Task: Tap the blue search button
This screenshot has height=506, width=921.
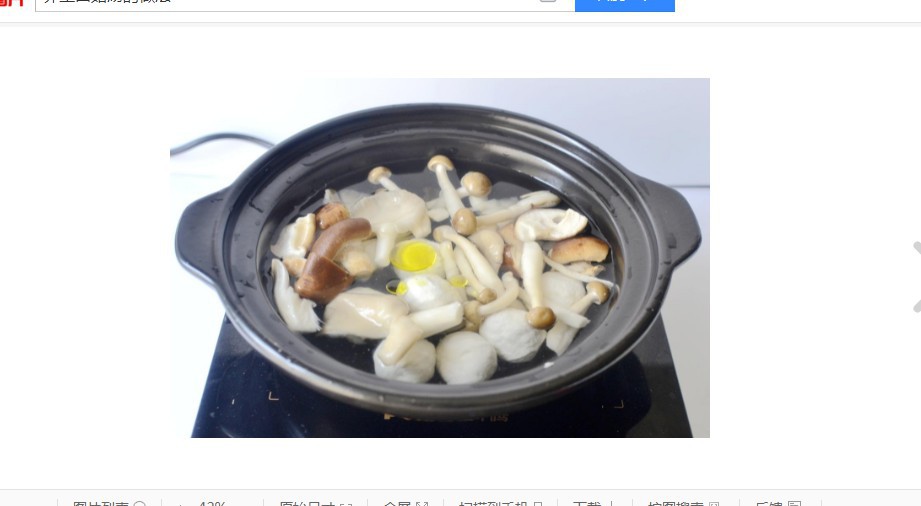Action: tap(624, 4)
